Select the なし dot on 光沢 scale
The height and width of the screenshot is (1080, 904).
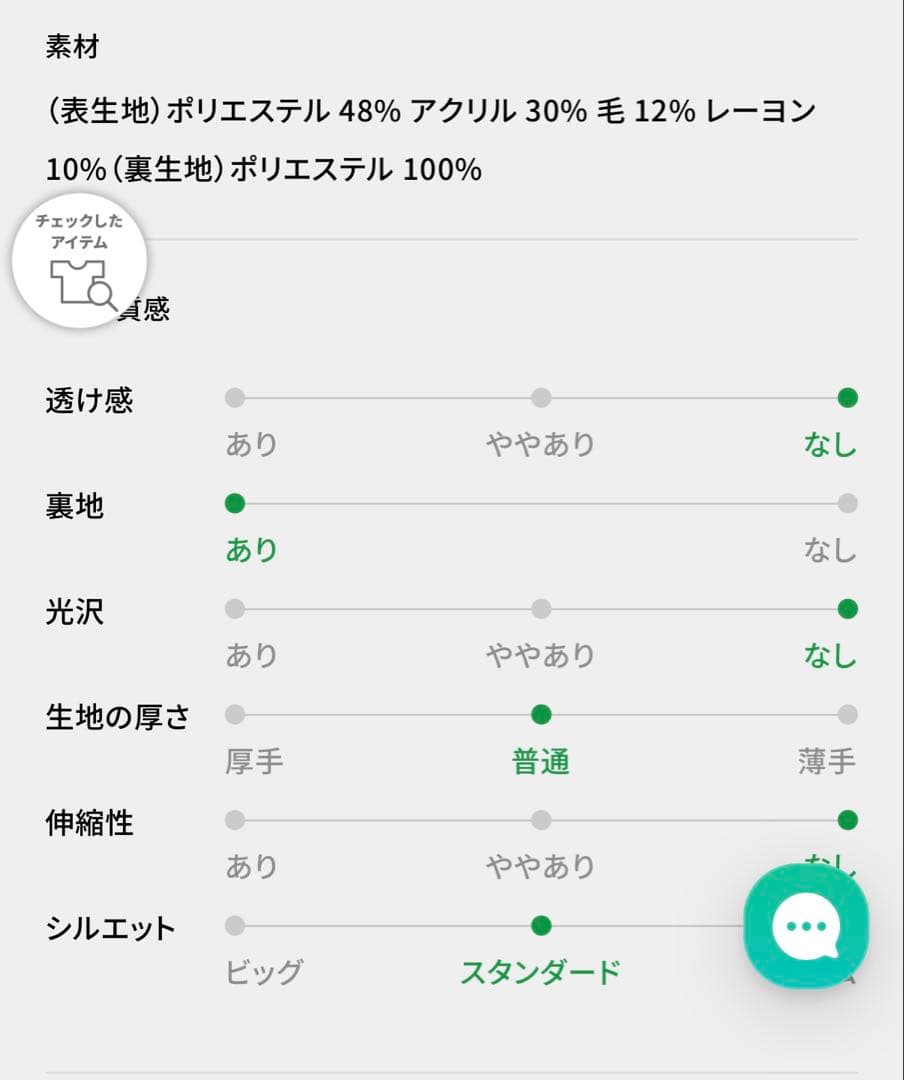(x=847, y=607)
